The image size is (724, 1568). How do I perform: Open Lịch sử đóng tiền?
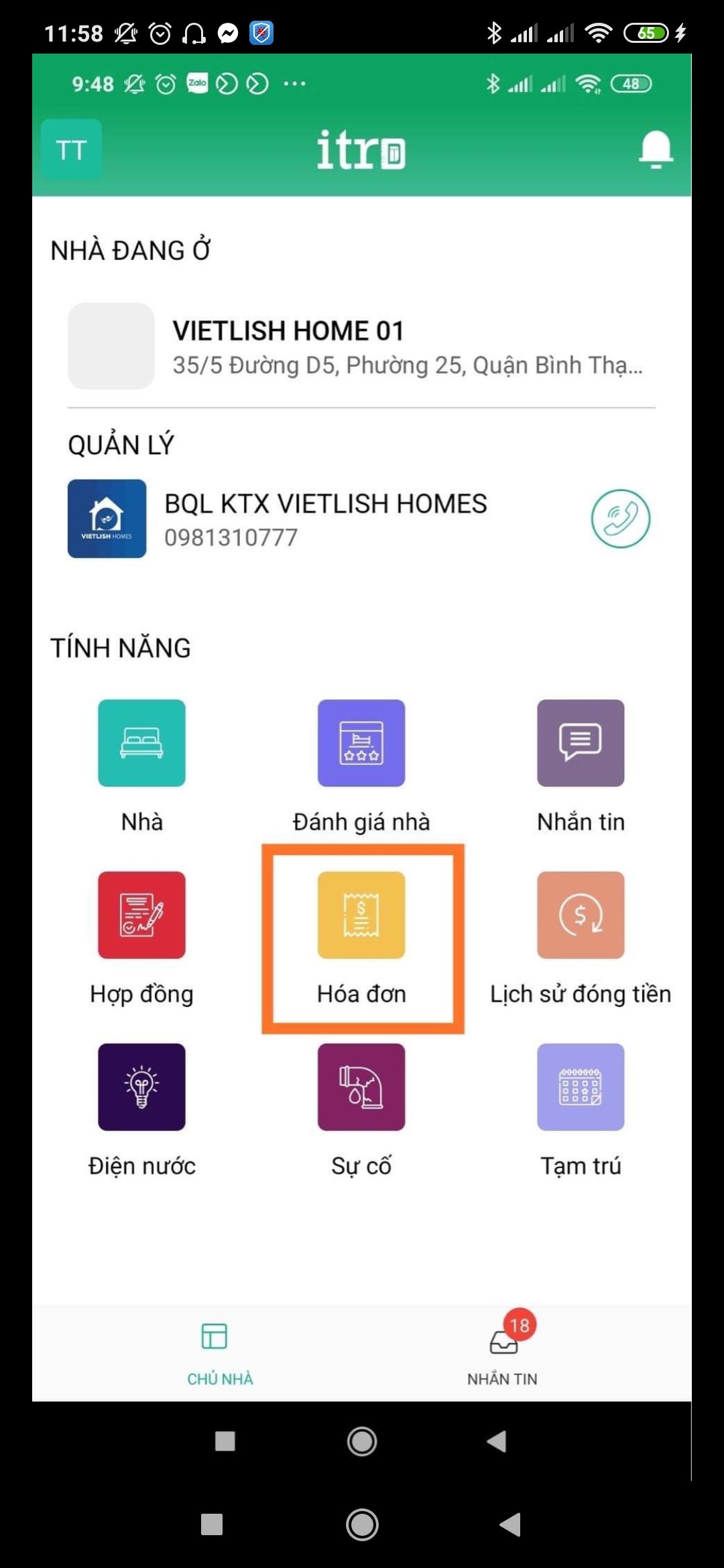[581, 915]
